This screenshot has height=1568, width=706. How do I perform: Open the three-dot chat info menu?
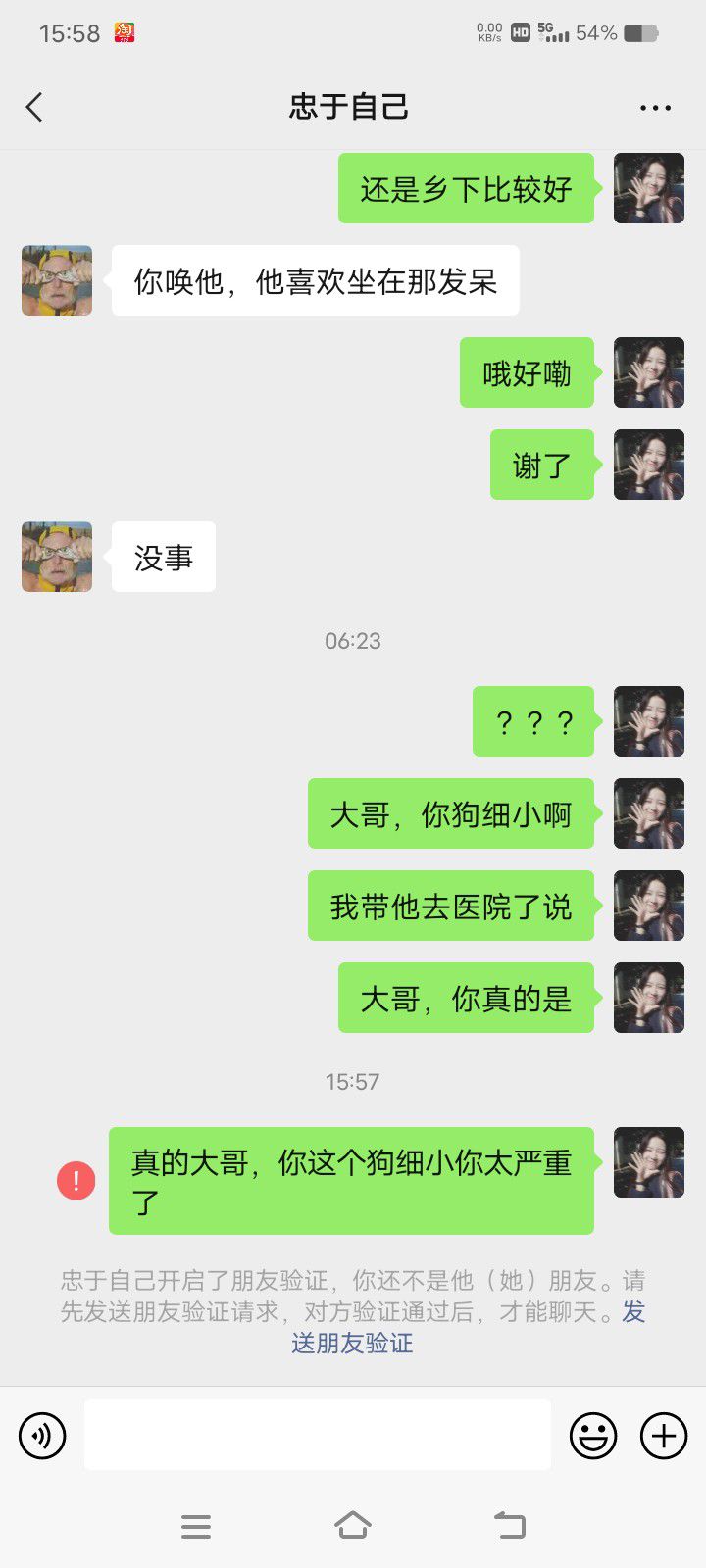point(655,107)
